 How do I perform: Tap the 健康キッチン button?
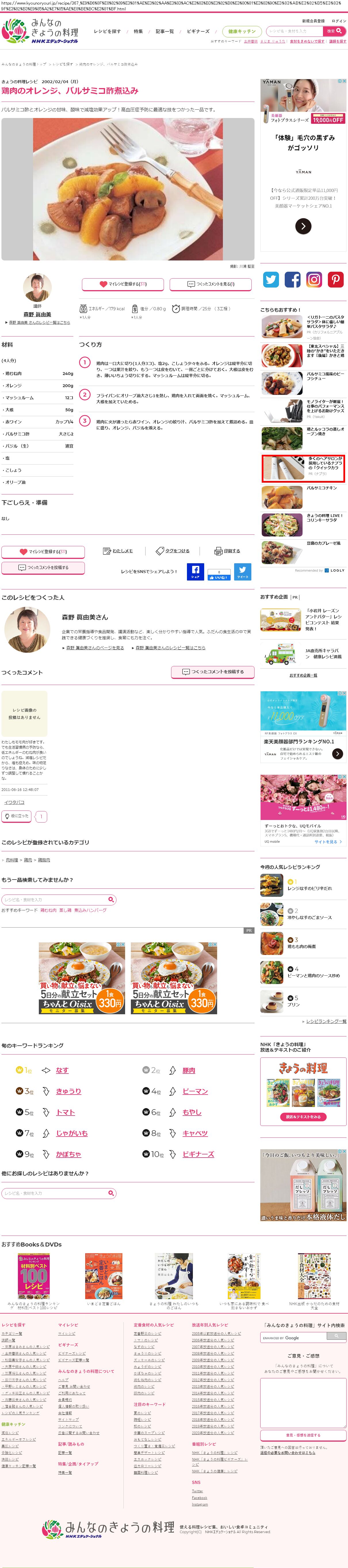242,31
